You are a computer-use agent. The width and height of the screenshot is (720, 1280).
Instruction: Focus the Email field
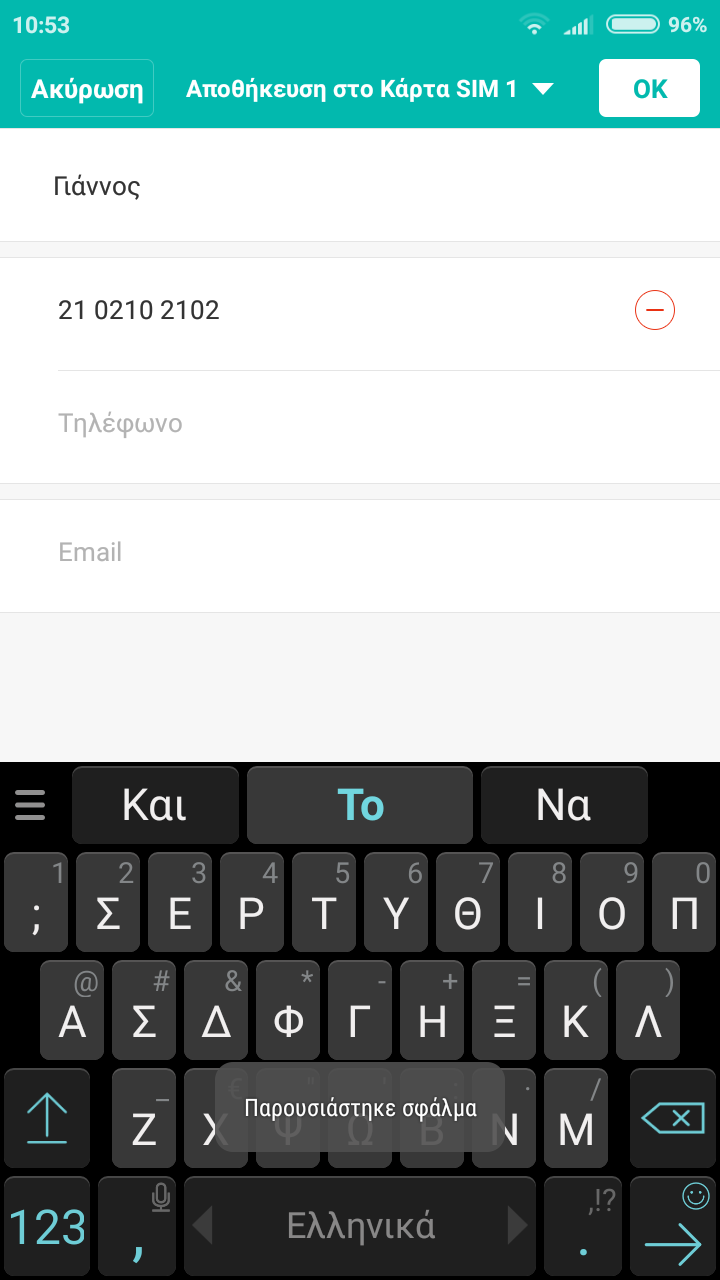tap(360, 553)
